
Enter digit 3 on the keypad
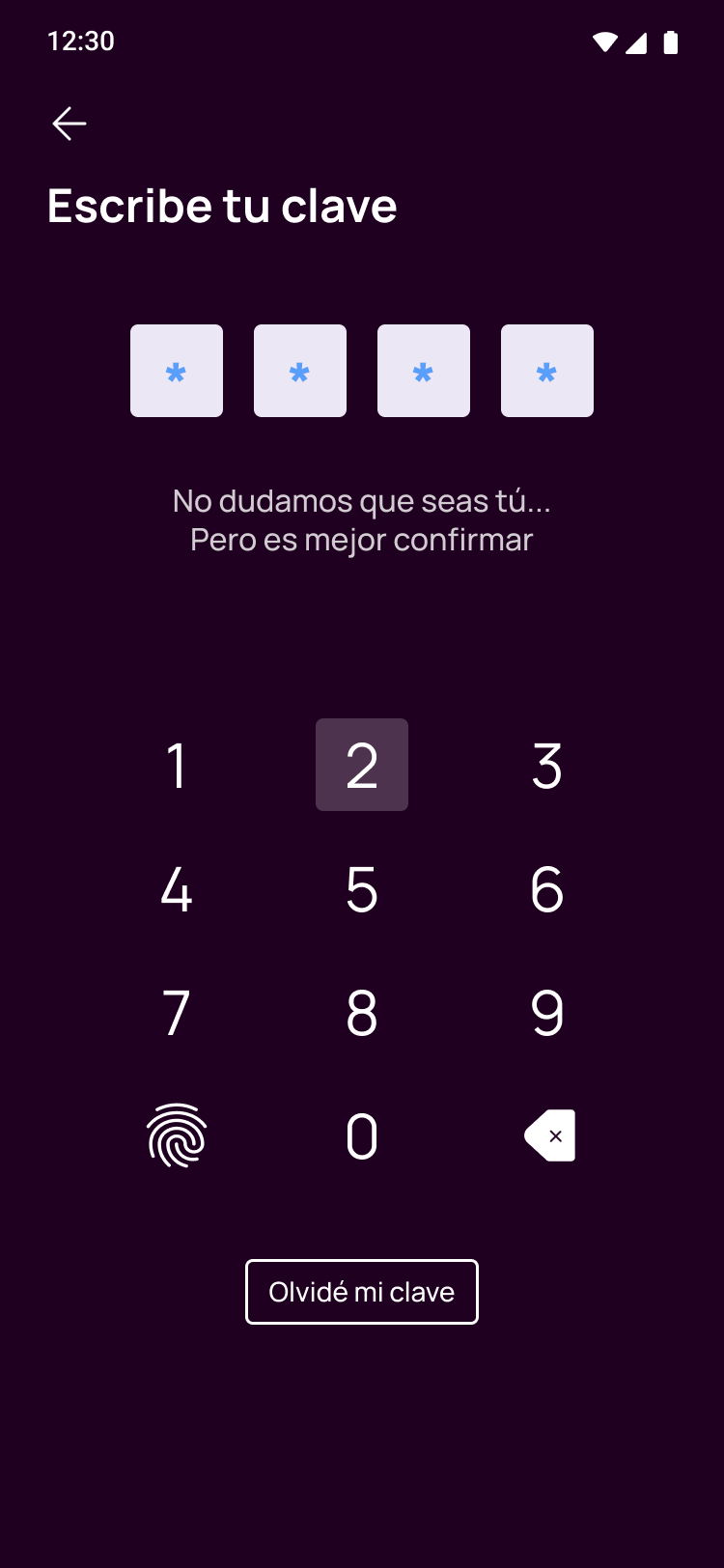[547, 765]
